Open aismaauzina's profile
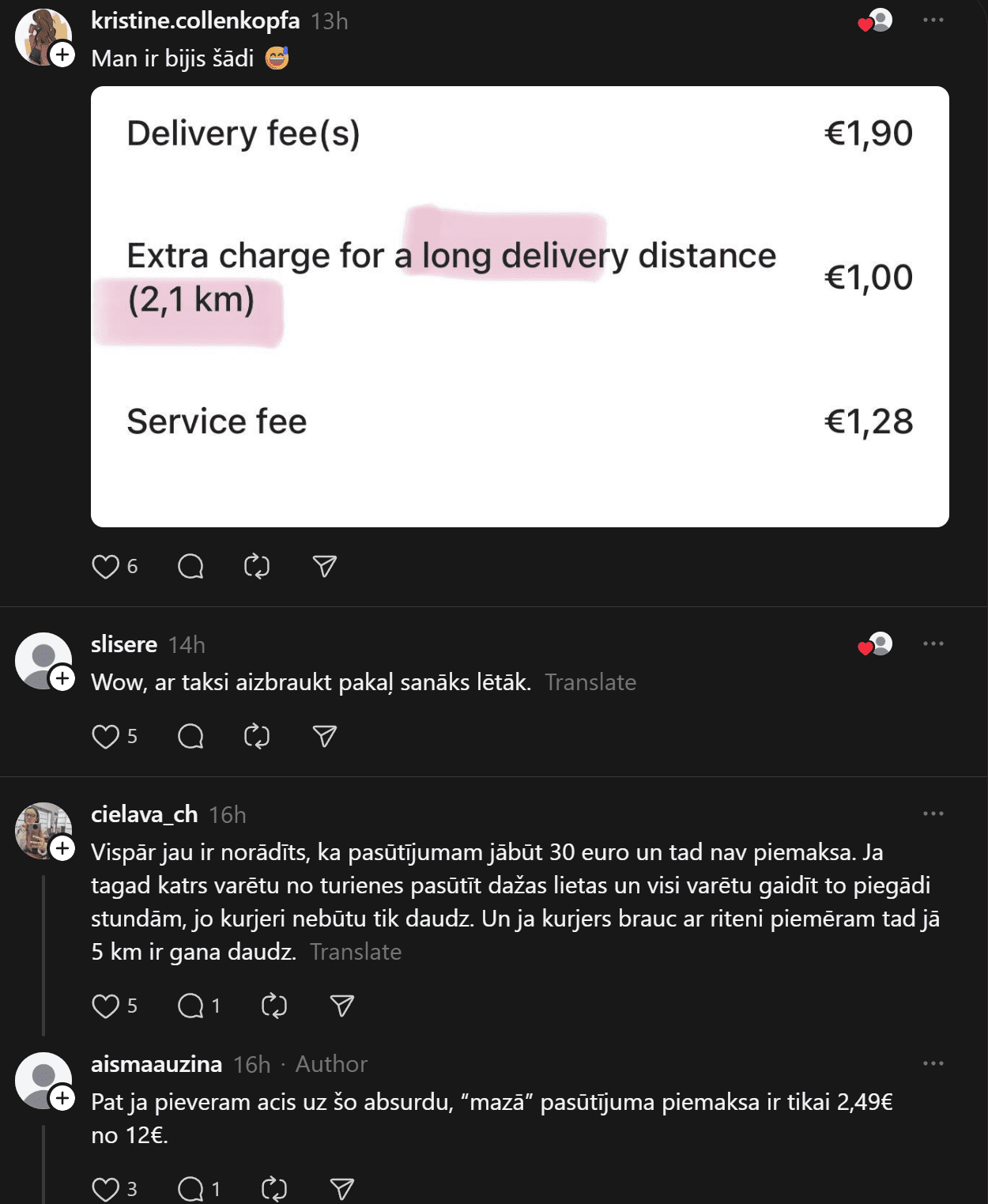The image size is (988, 1204). click(x=156, y=1064)
